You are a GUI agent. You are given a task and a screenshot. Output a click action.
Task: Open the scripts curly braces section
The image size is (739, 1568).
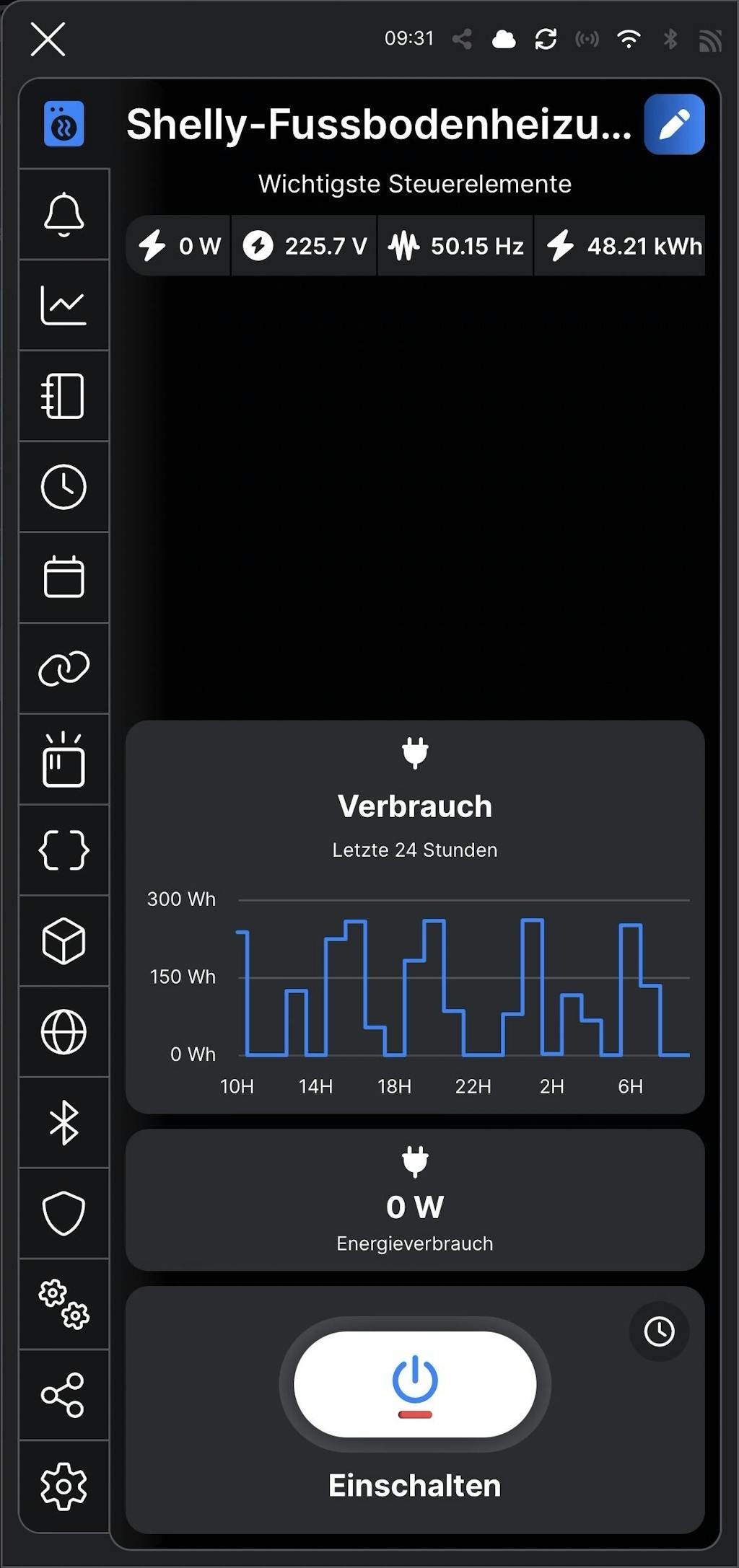coord(64,850)
